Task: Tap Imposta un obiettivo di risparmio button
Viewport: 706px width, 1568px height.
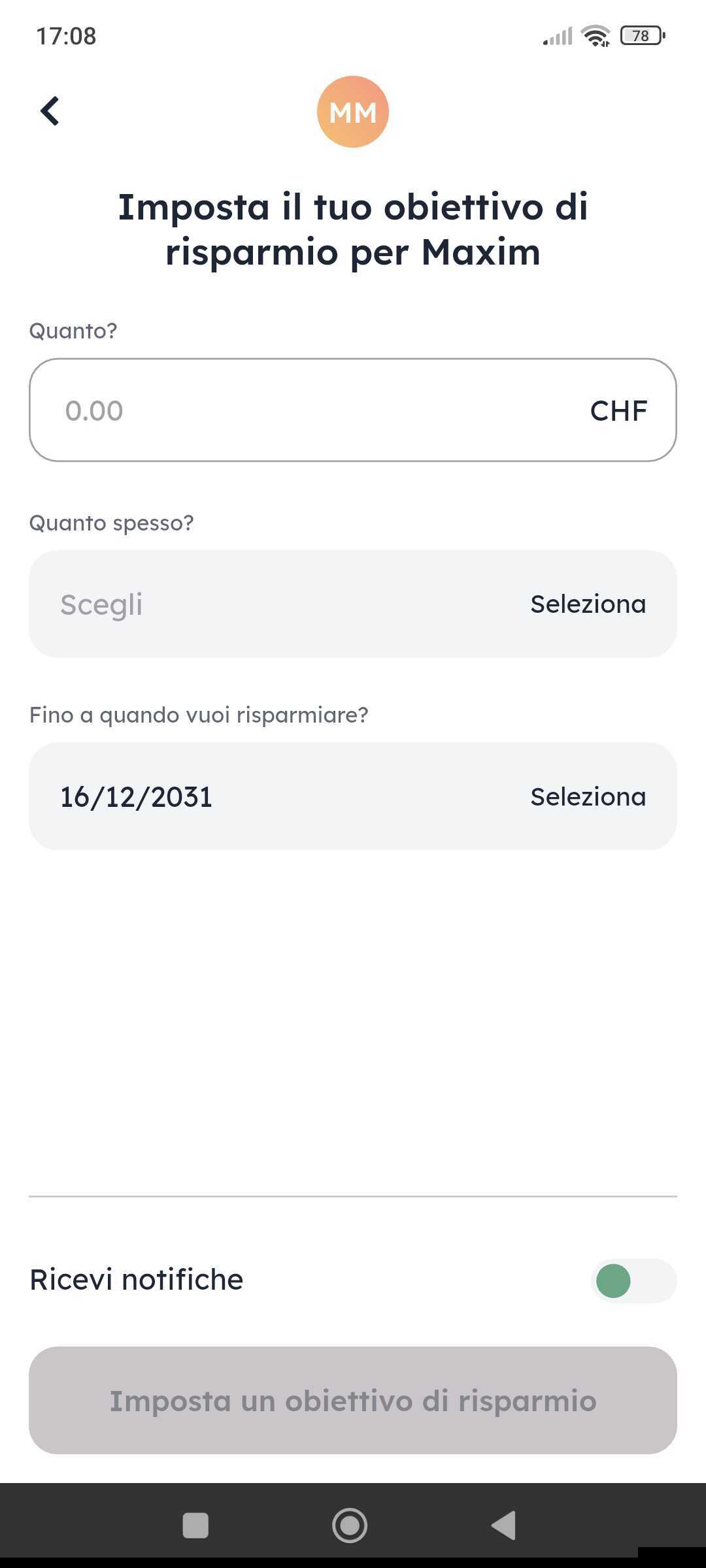Action: tap(353, 1401)
